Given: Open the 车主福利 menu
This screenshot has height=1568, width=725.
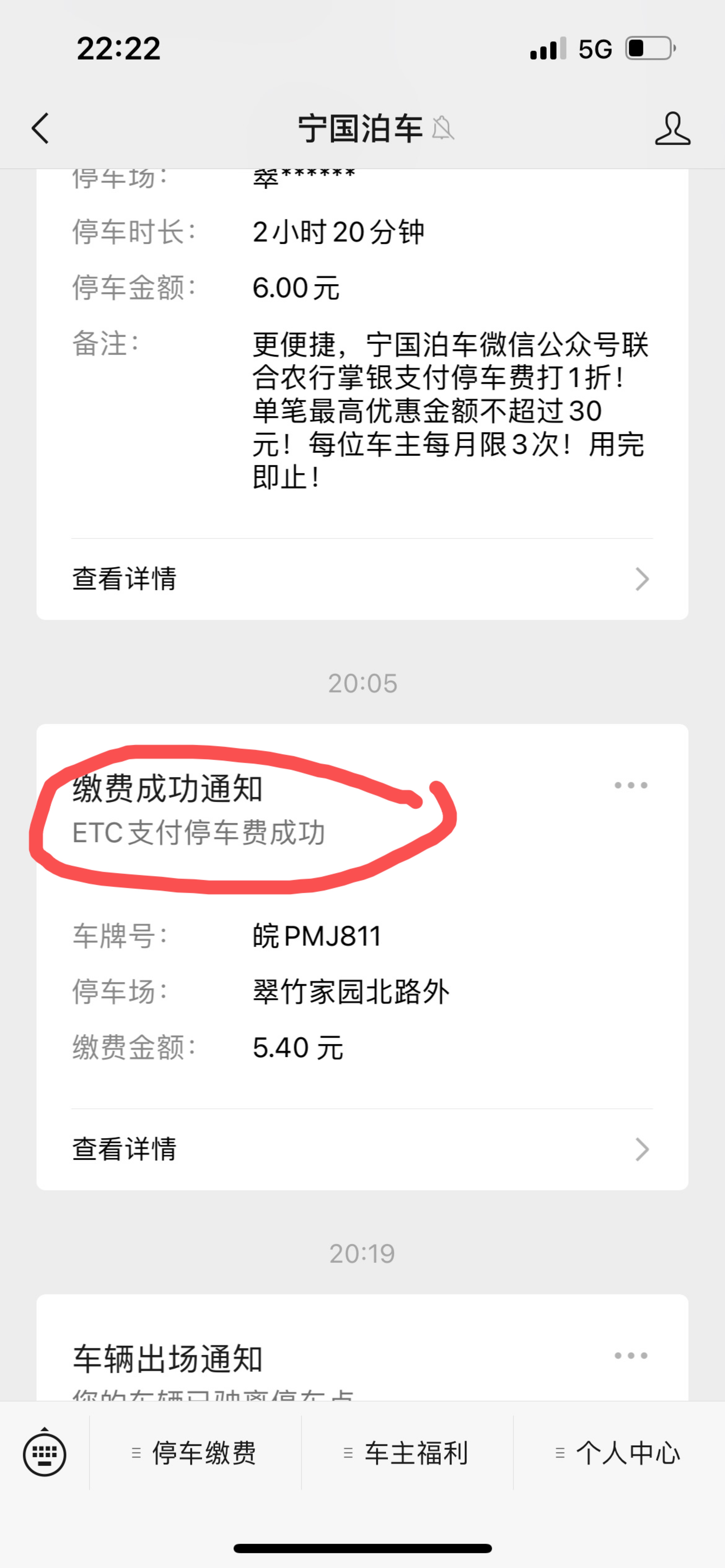Looking at the screenshot, I should tap(407, 1453).
